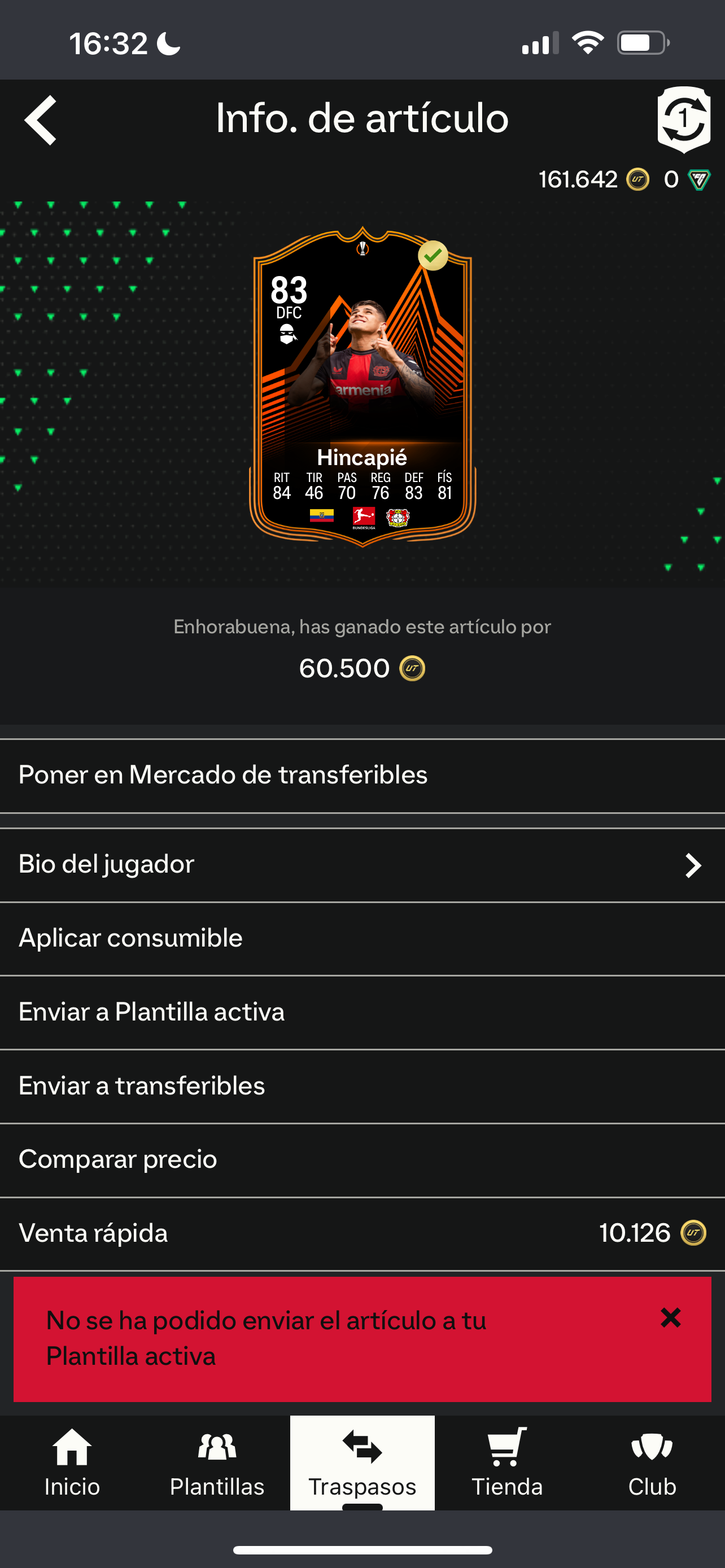Open Comparar precio

coord(362,1159)
